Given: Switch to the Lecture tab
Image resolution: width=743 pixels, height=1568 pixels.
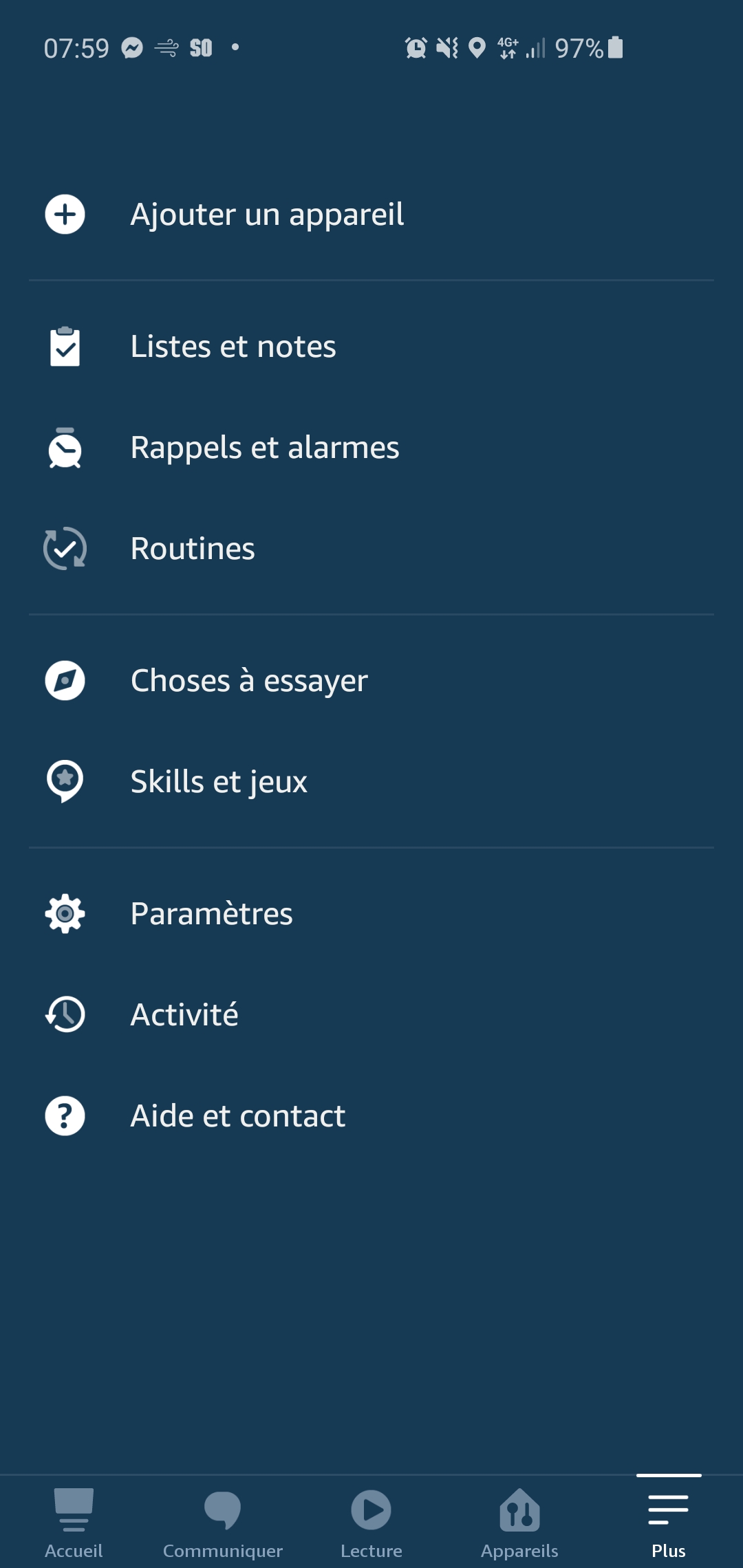Looking at the screenshot, I should 371,1523.
